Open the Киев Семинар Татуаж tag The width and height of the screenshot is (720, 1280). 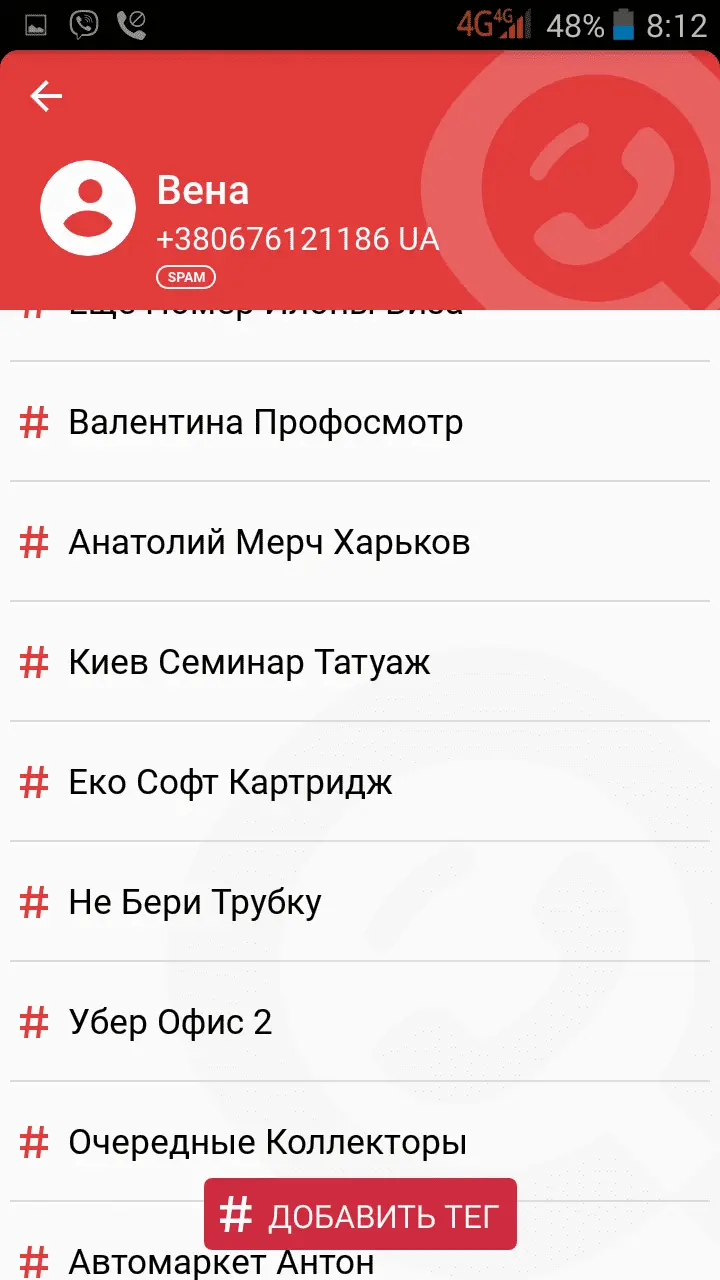click(249, 662)
